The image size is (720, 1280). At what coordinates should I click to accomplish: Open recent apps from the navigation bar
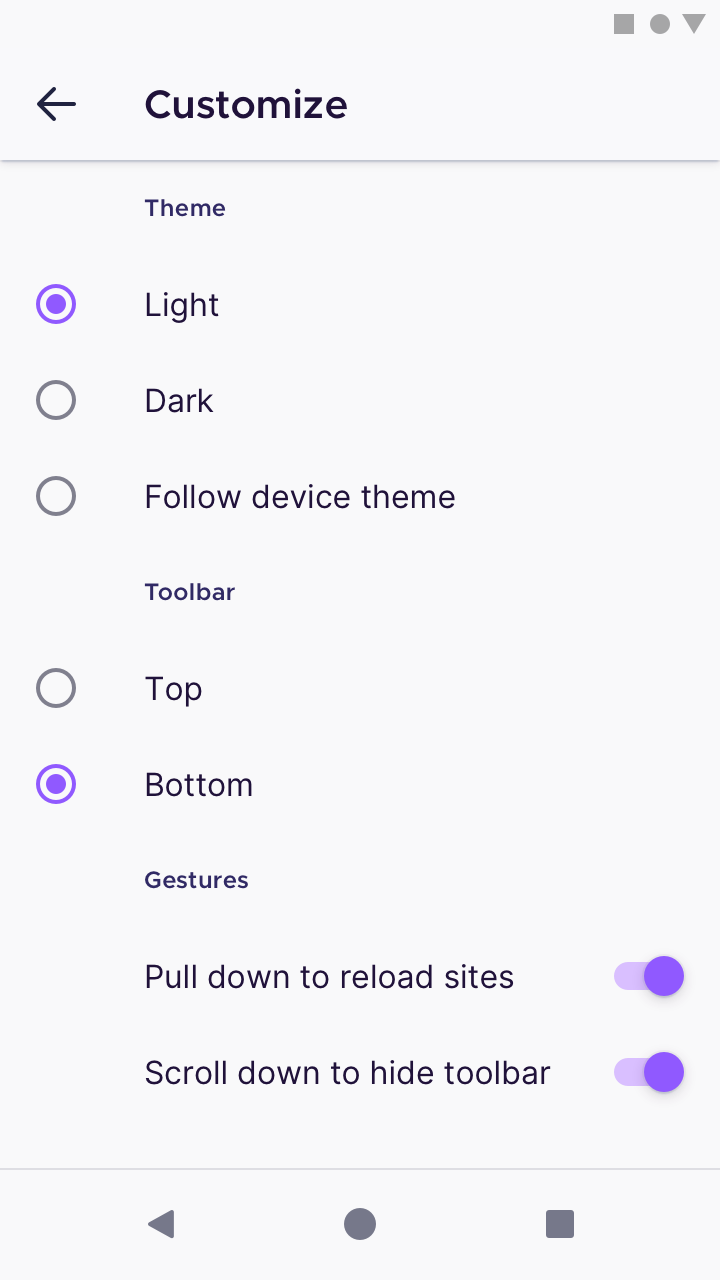coord(560,1224)
